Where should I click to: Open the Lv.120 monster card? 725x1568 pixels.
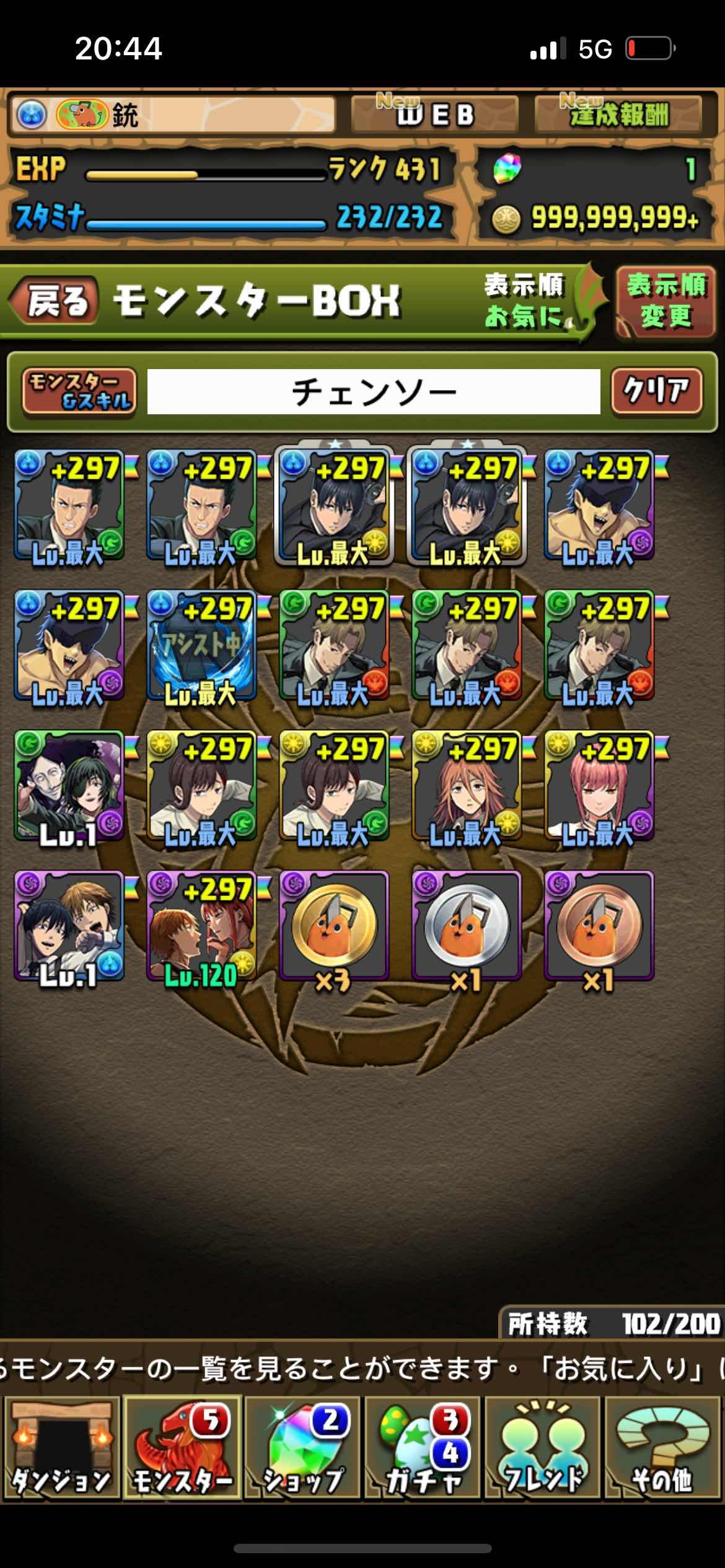pyautogui.click(x=201, y=925)
